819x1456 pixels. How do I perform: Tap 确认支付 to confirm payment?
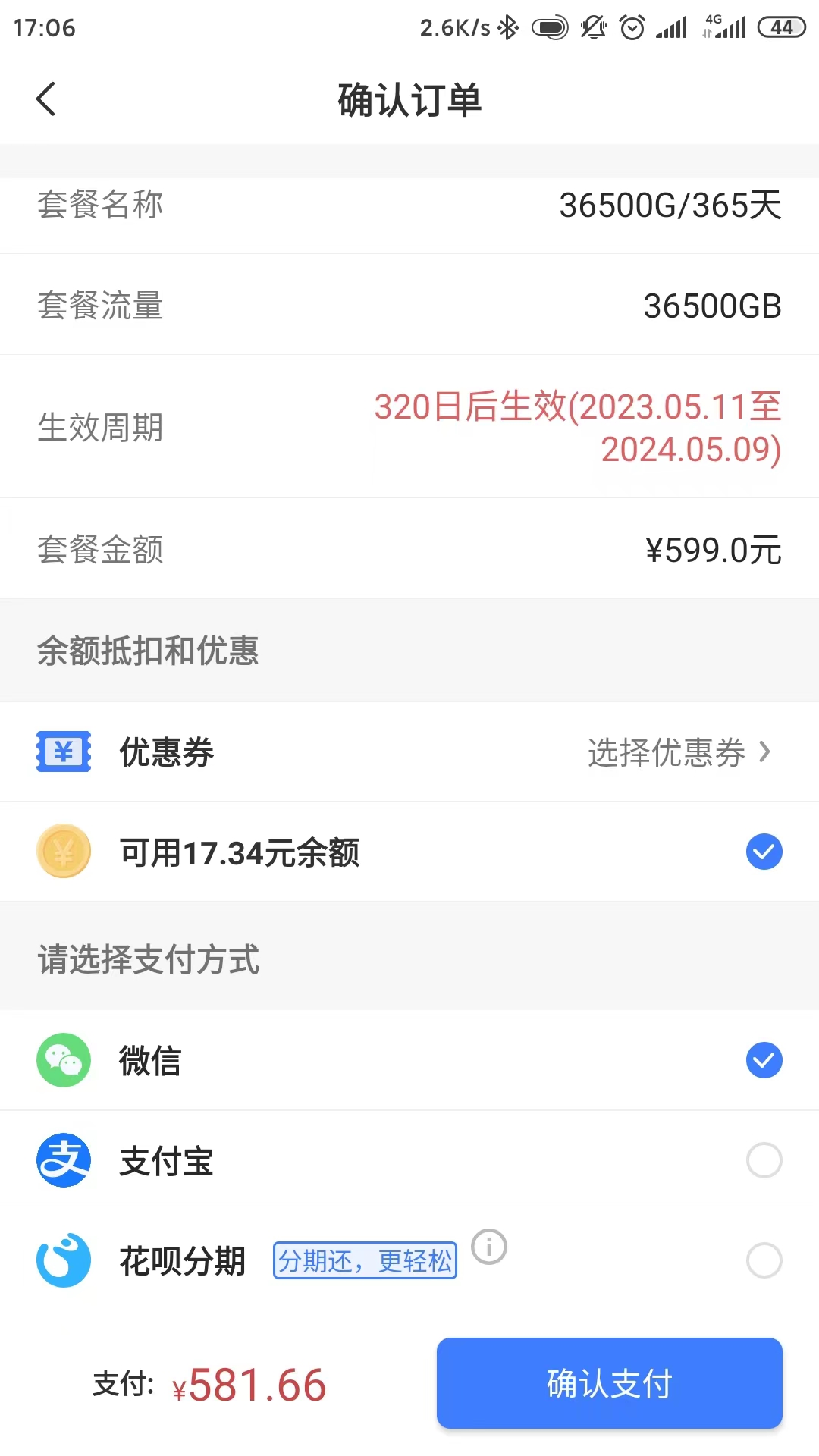(x=609, y=1383)
